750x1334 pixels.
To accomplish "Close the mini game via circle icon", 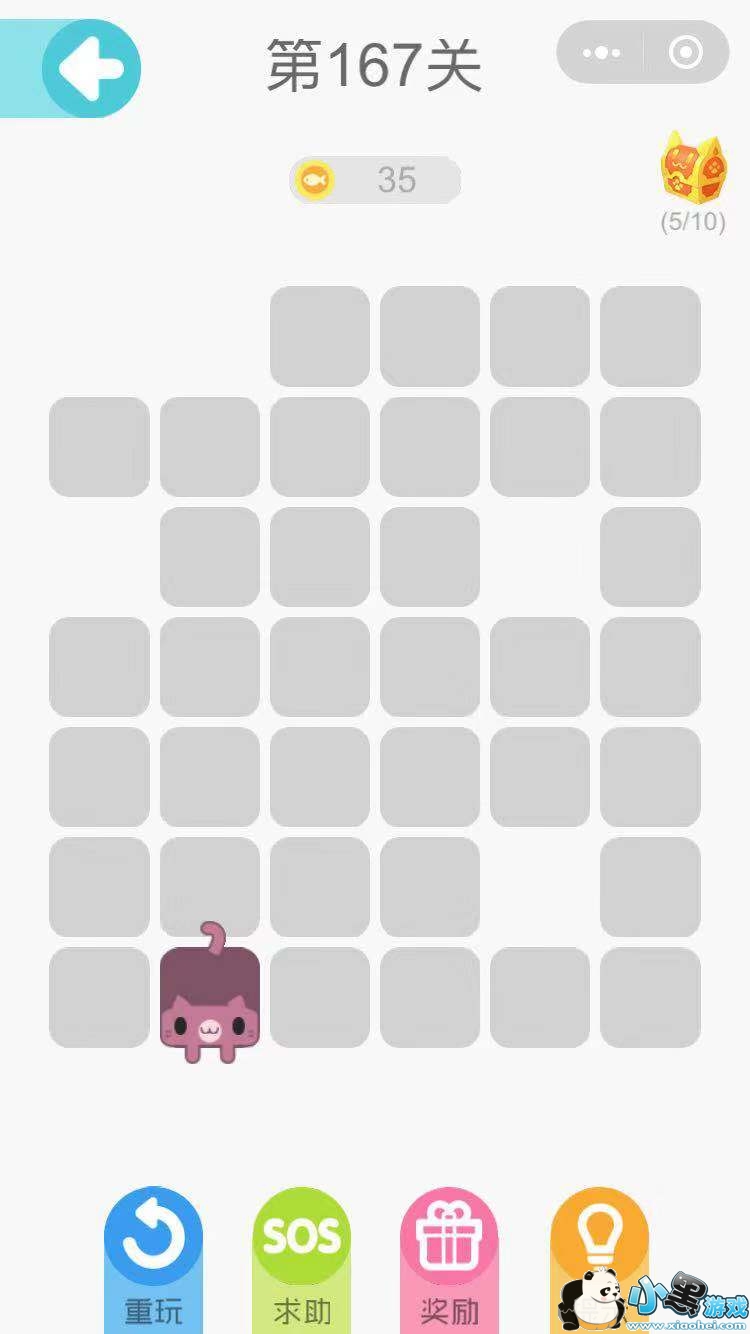I will pyautogui.click(x=685, y=53).
